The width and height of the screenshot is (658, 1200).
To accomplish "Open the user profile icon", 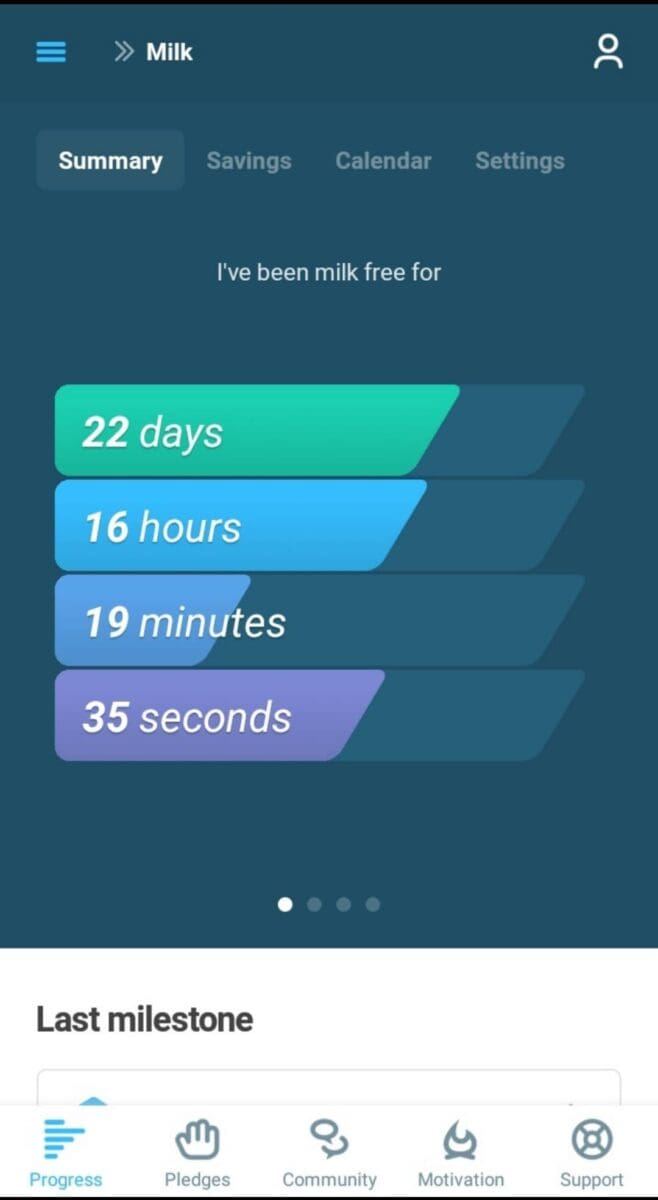I will (607, 52).
